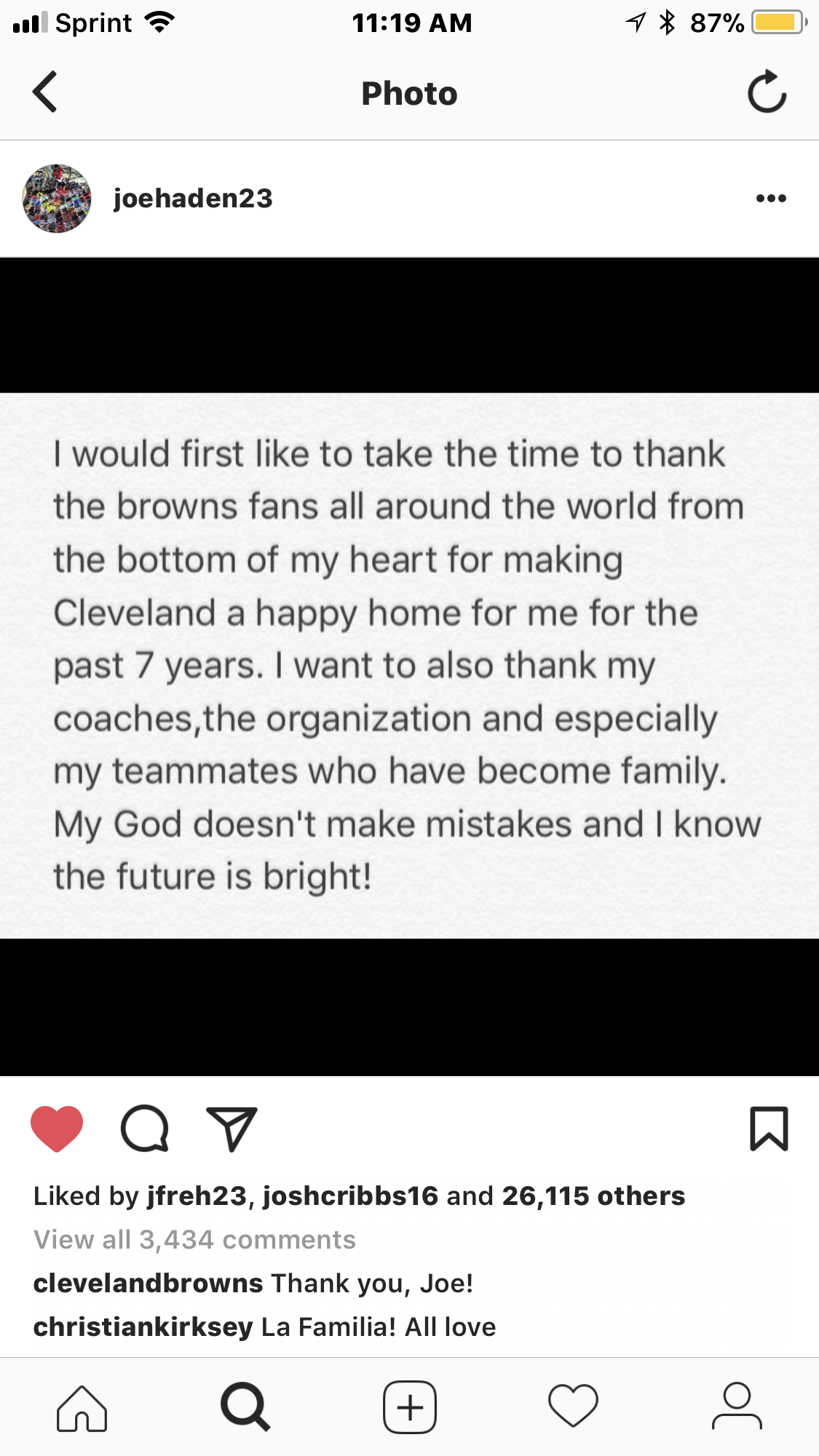Viewport: 819px width, 1456px height.
Task: Go back from the Photo screen
Action: (x=45, y=92)
